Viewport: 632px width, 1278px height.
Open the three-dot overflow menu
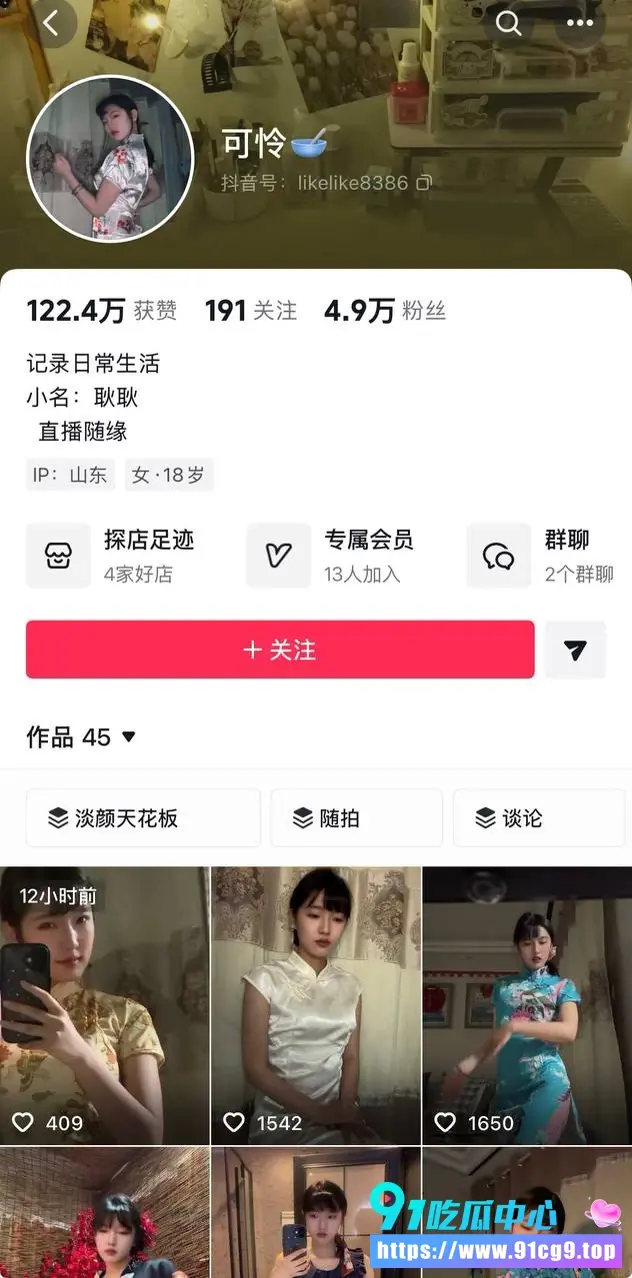coord(580,23)
